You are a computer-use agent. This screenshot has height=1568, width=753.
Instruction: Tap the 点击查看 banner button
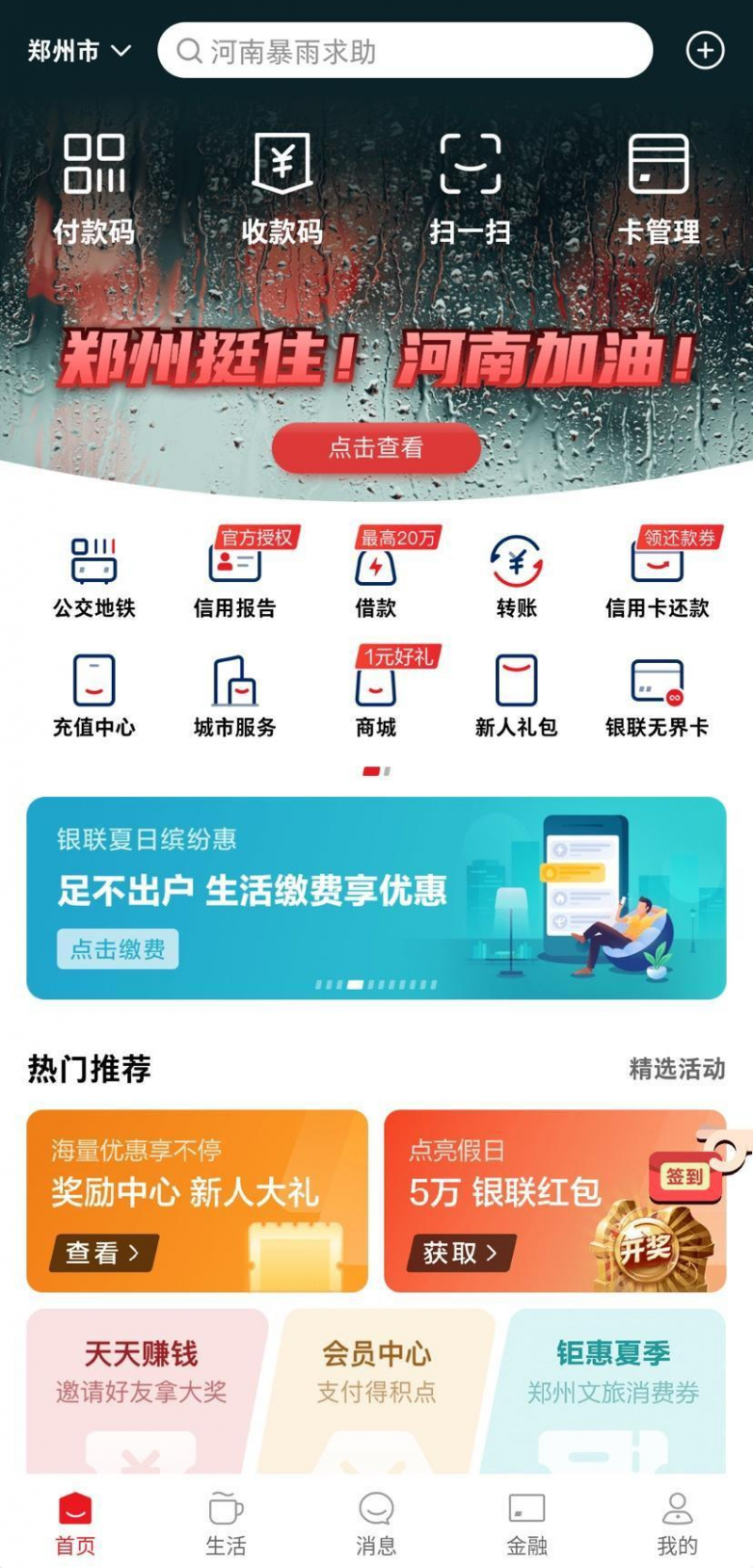click(376, 447)
